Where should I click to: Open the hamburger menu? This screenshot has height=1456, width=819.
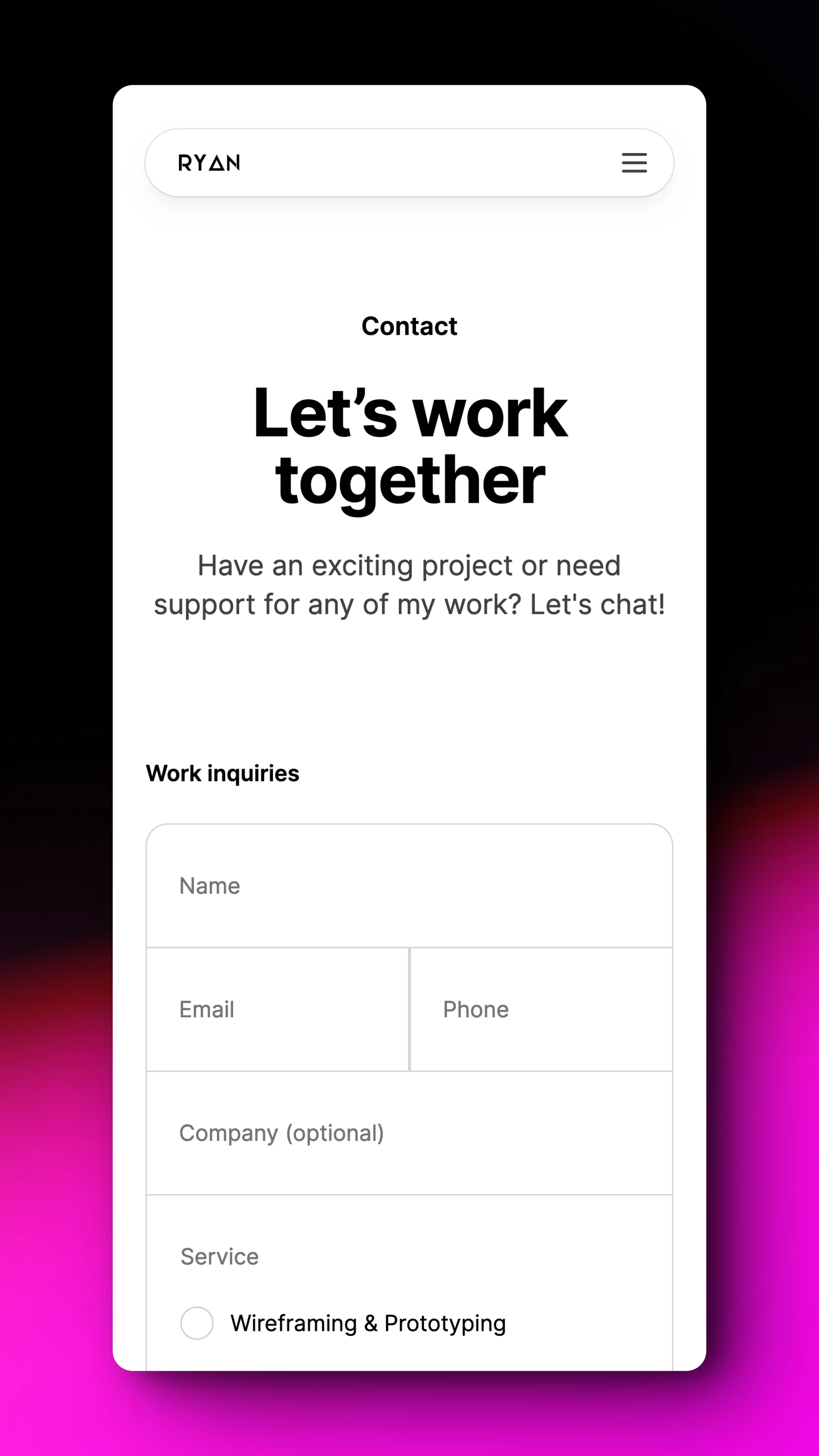634,163
